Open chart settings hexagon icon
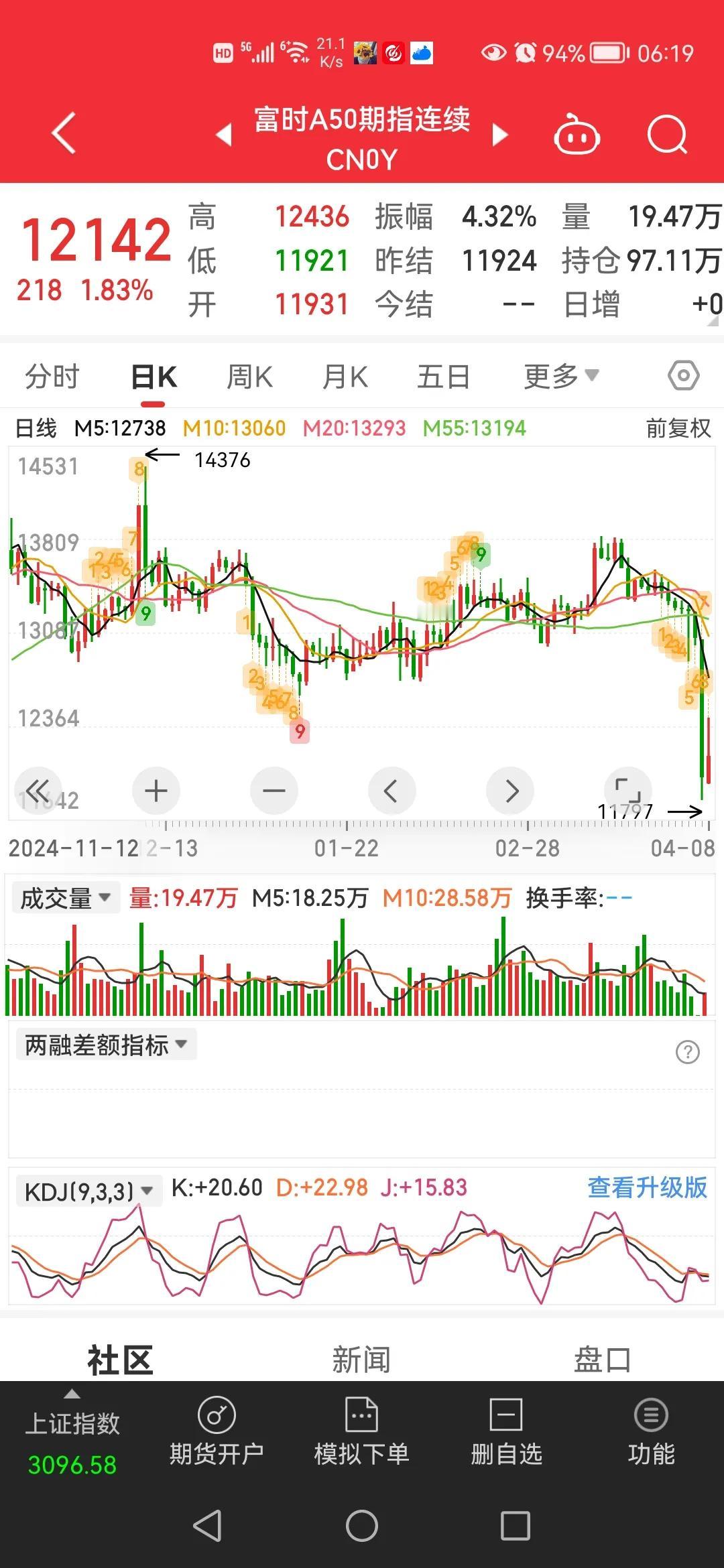Image resolution: width=724 pixels, height=1568 pixels. tap(684, 376)
